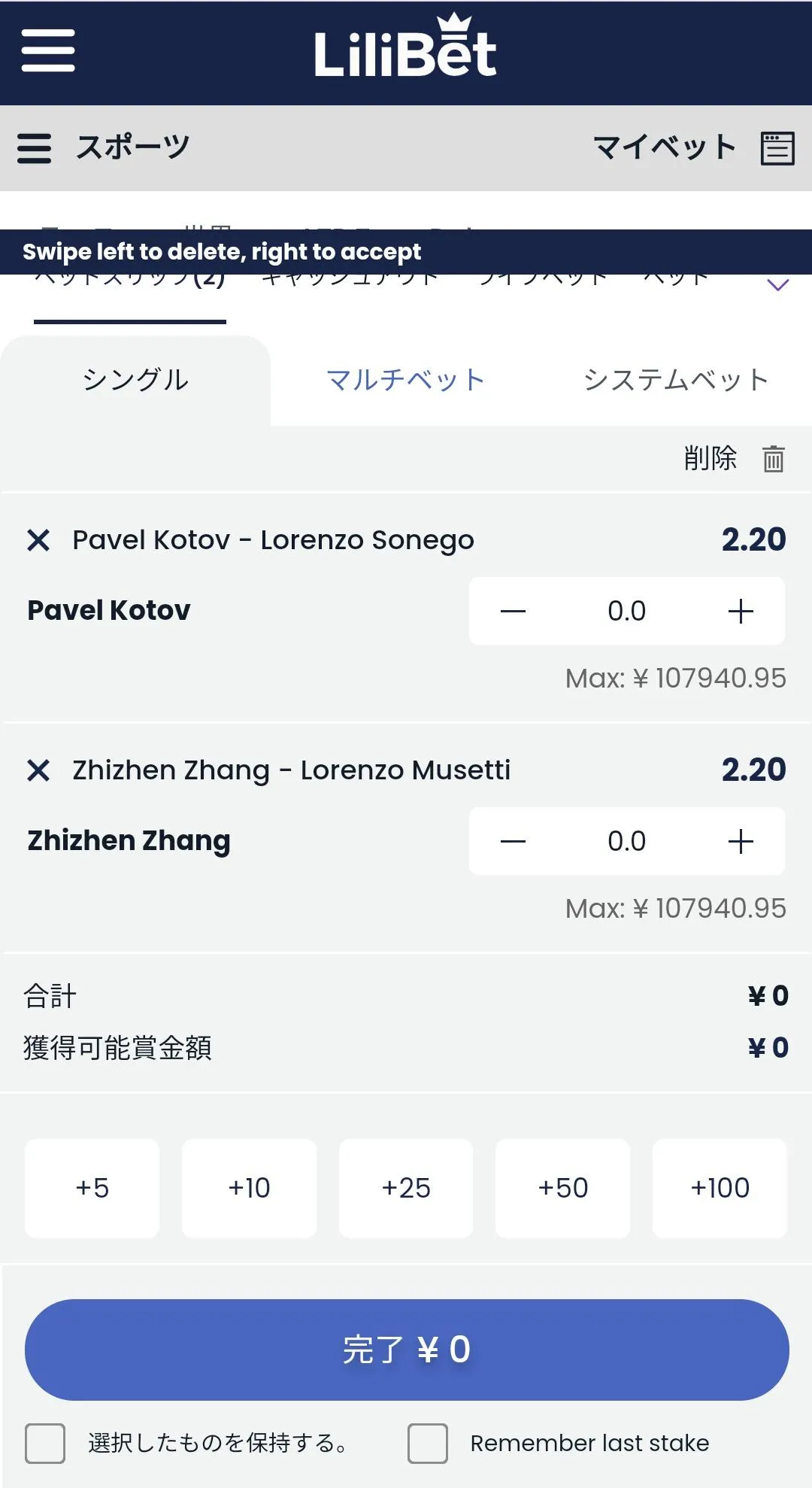Remove the Pavel Kotov - Lorenzo Sonego bet

pyautogui.click(x=38, y=540)
